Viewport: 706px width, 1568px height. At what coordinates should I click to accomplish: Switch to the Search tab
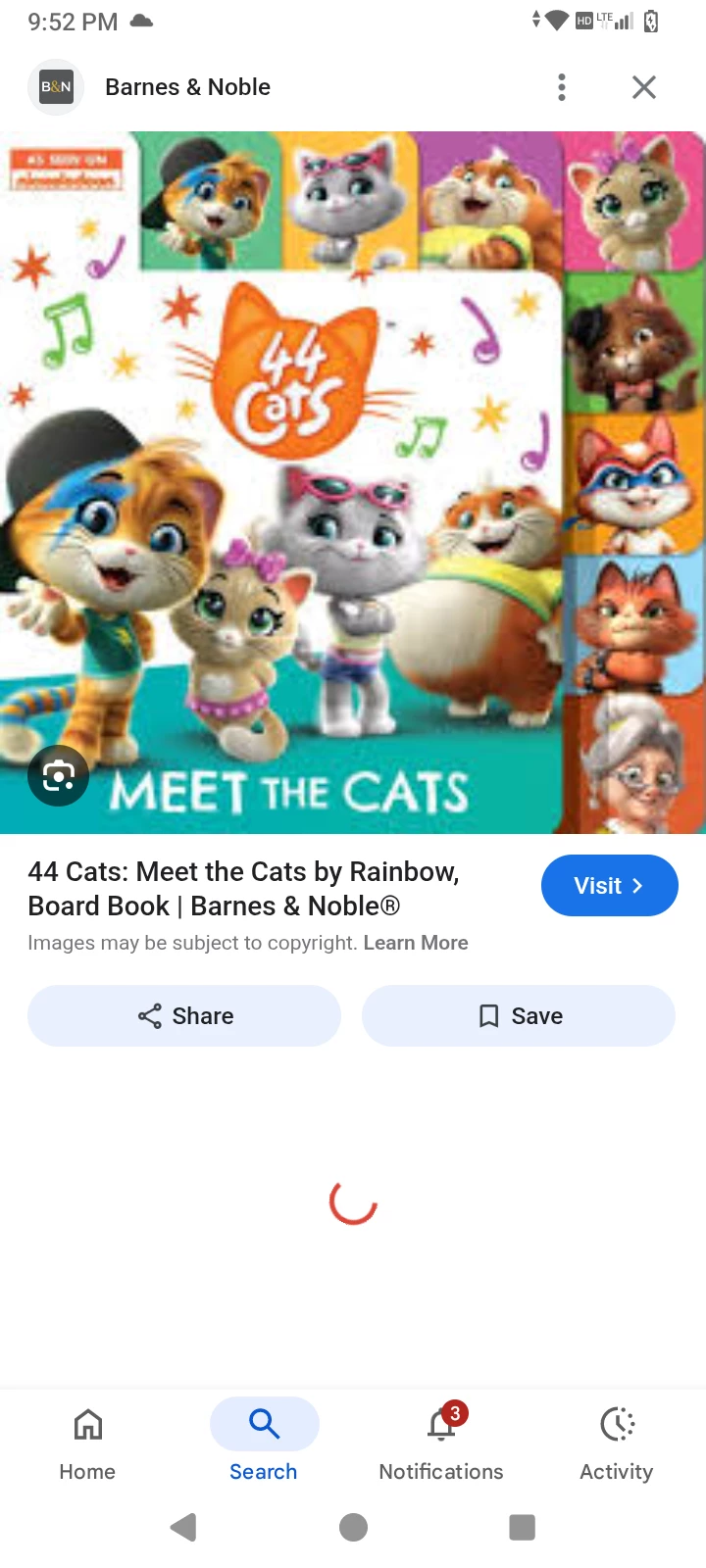click(x=264, y=1443)
